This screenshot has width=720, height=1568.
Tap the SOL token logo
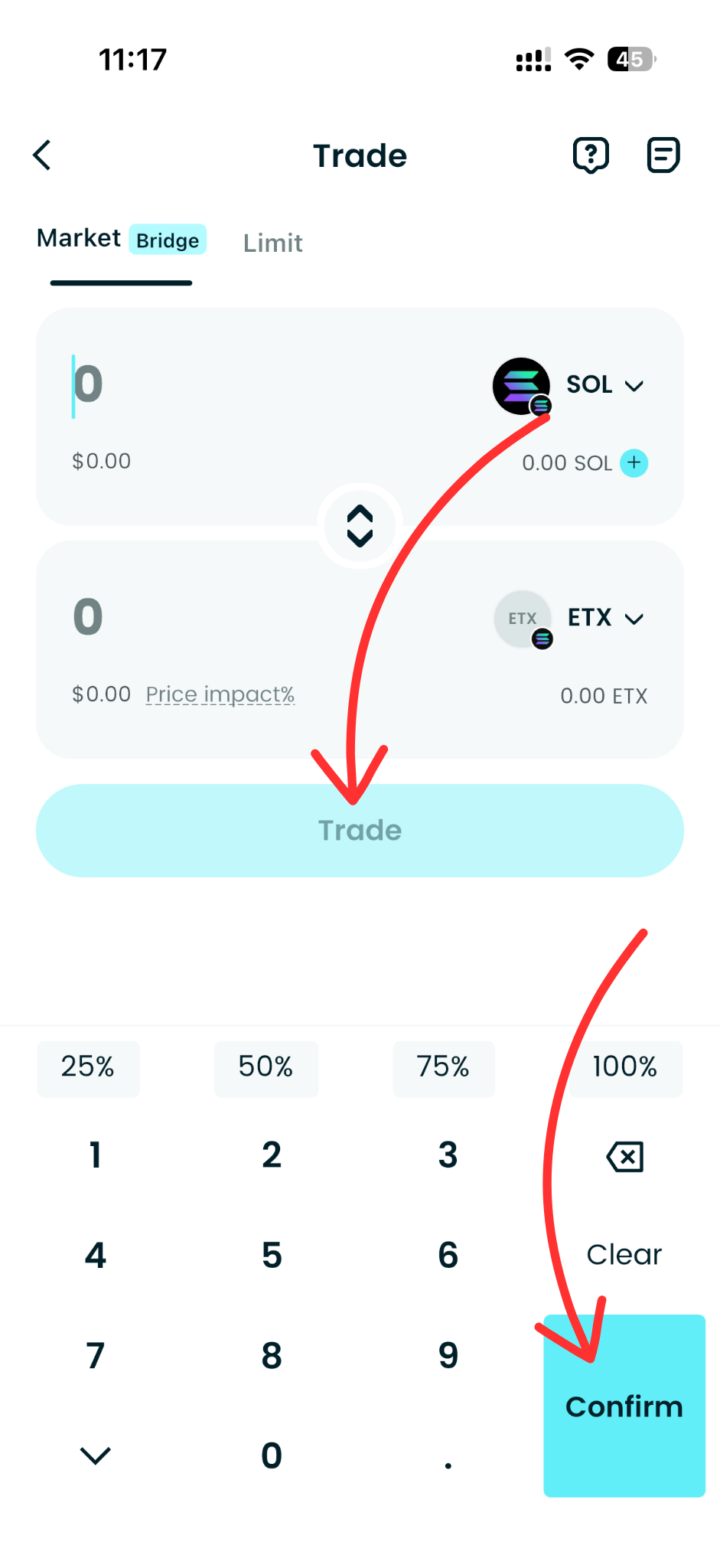[x=521, y=386]
